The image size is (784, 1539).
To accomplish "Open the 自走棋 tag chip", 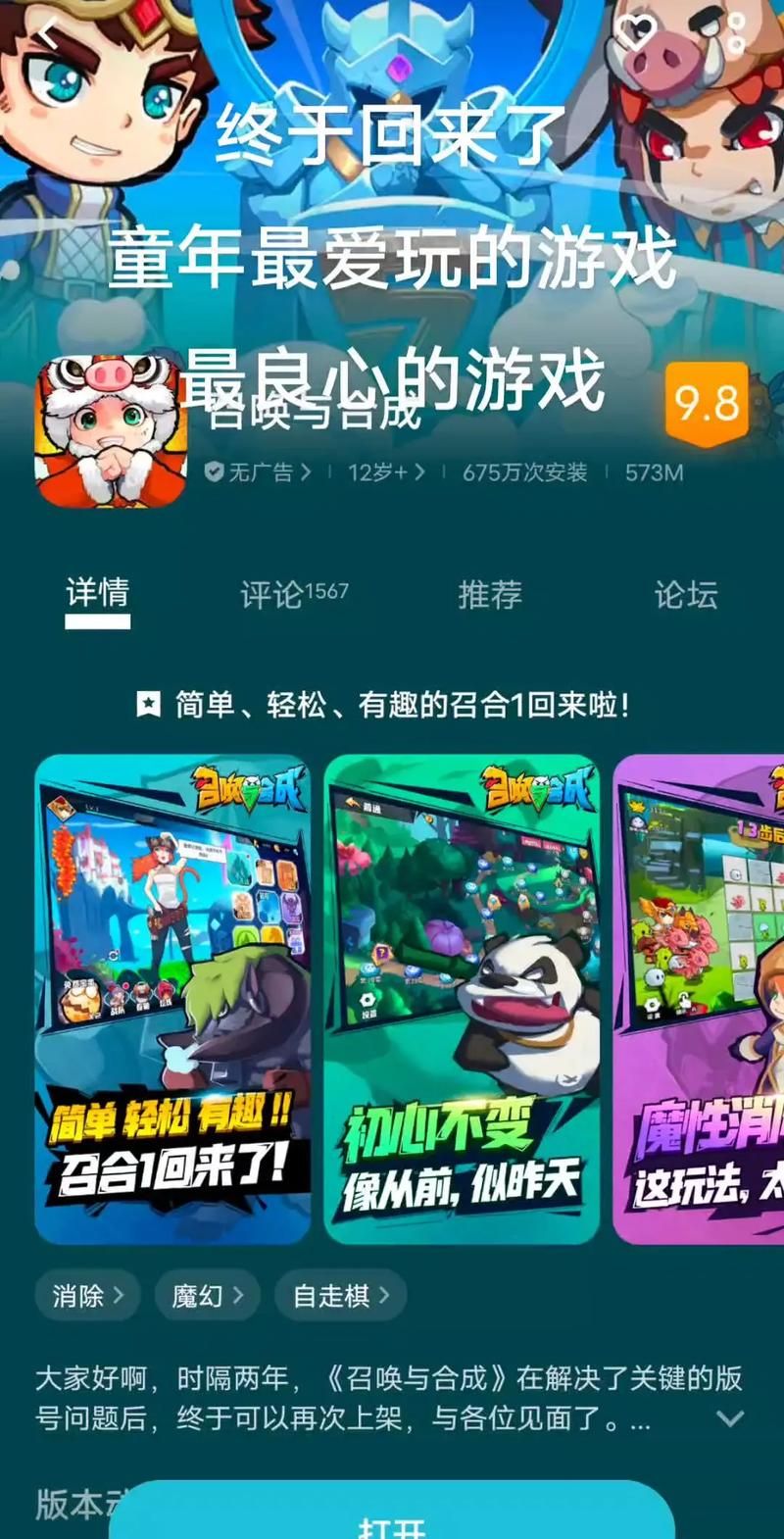I will (340, 1296).
